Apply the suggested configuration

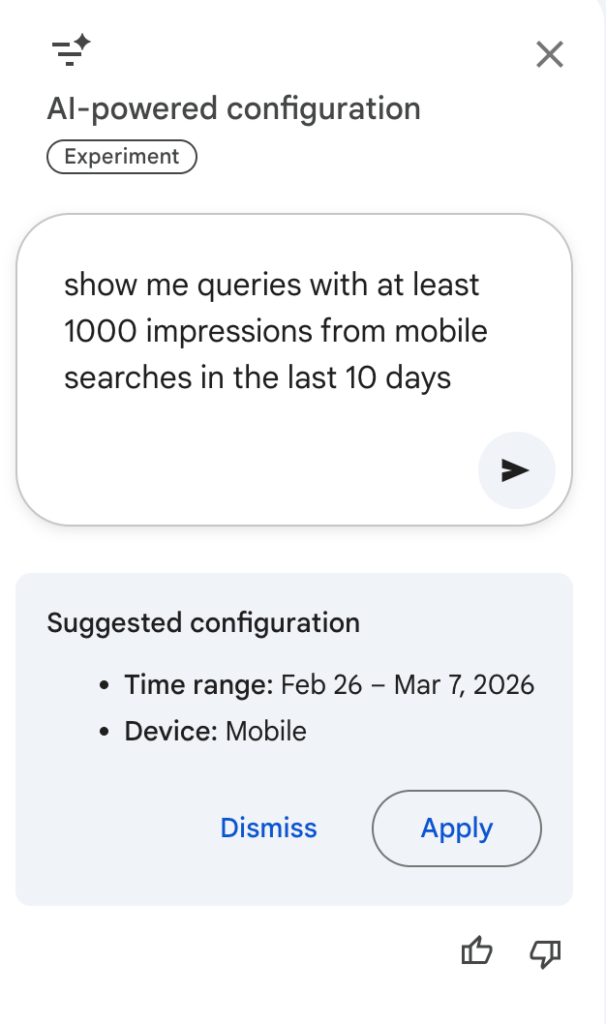pos(456,828)
